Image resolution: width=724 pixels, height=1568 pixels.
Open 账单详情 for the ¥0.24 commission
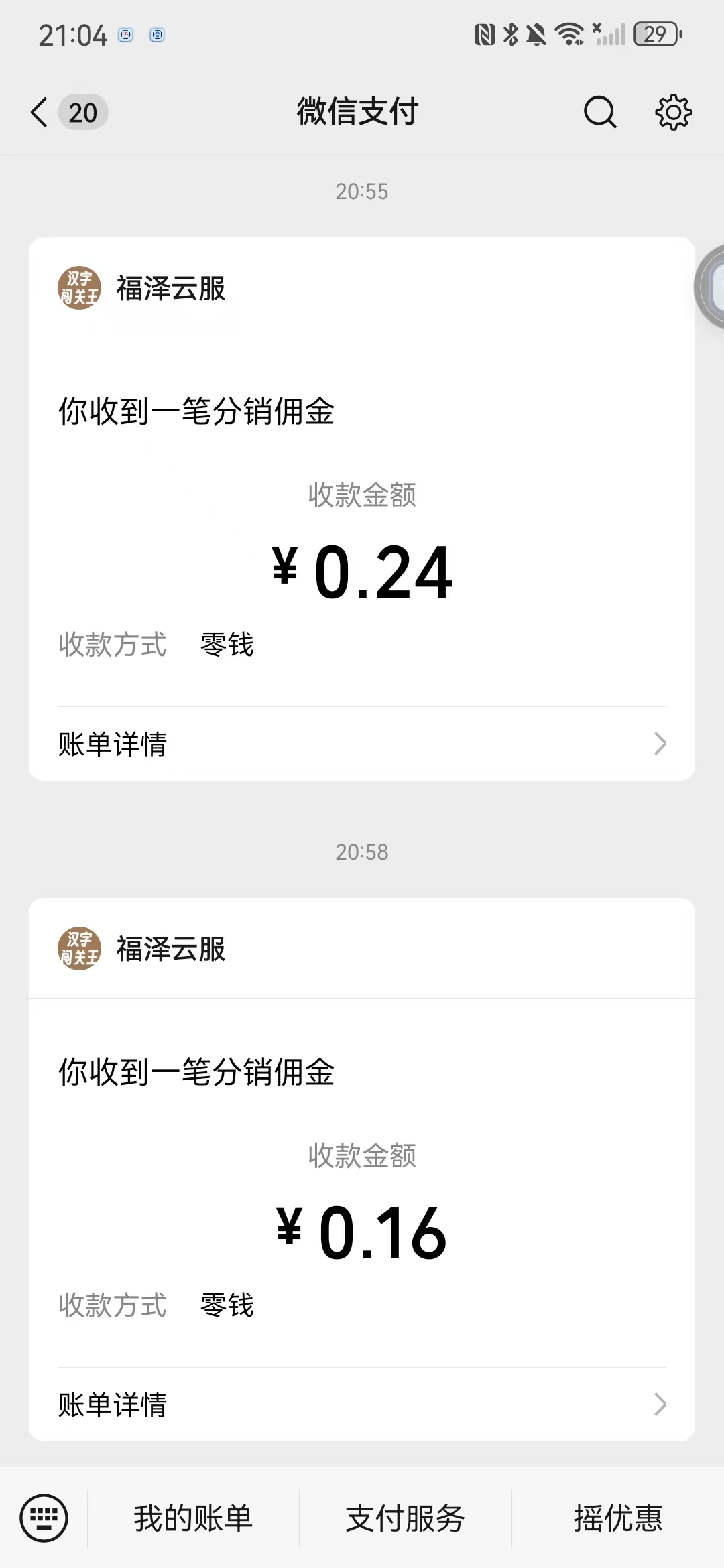click(x=362, y=744)
